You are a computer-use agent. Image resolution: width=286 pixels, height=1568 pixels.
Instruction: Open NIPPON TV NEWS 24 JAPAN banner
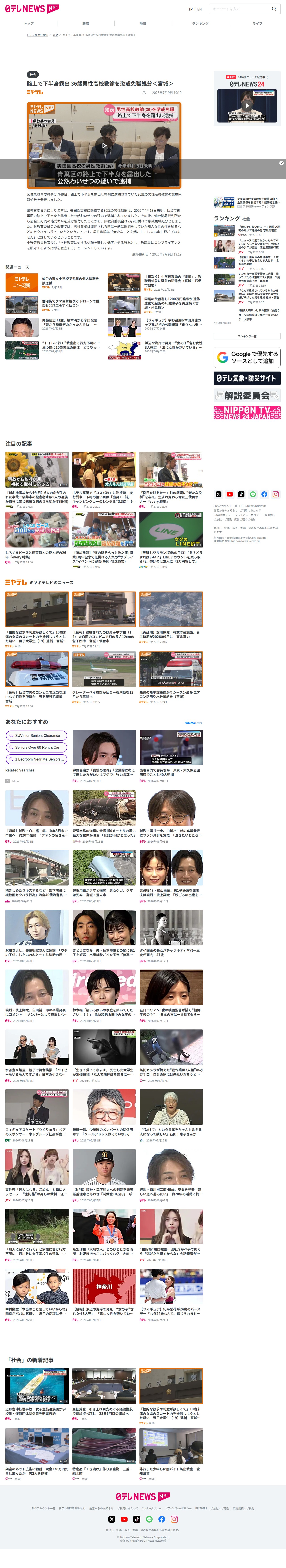tap(247, 413)
